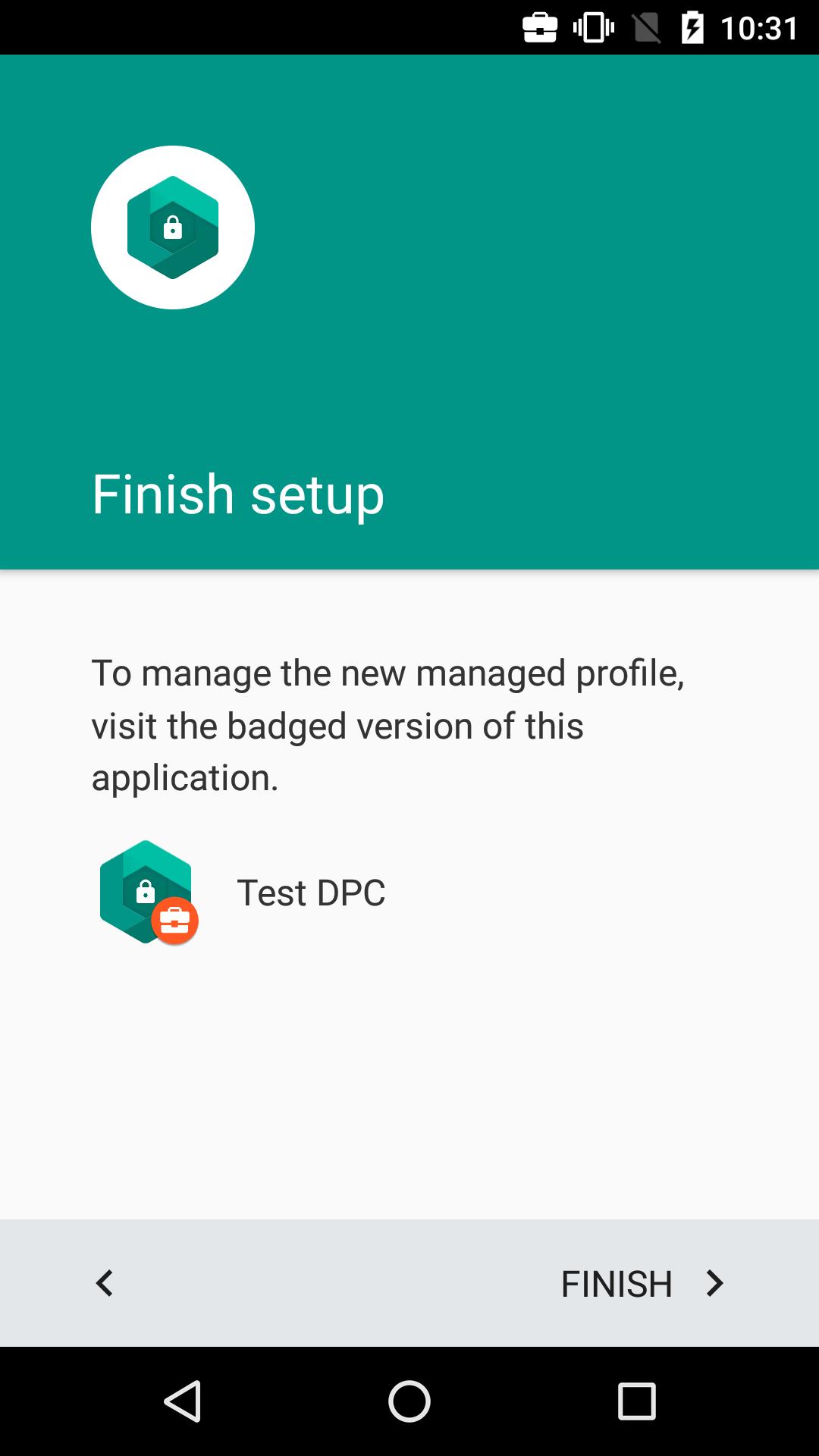Open recent apps overview
This screenshot has width=819, height=1456.
(x=636, y=1401)
